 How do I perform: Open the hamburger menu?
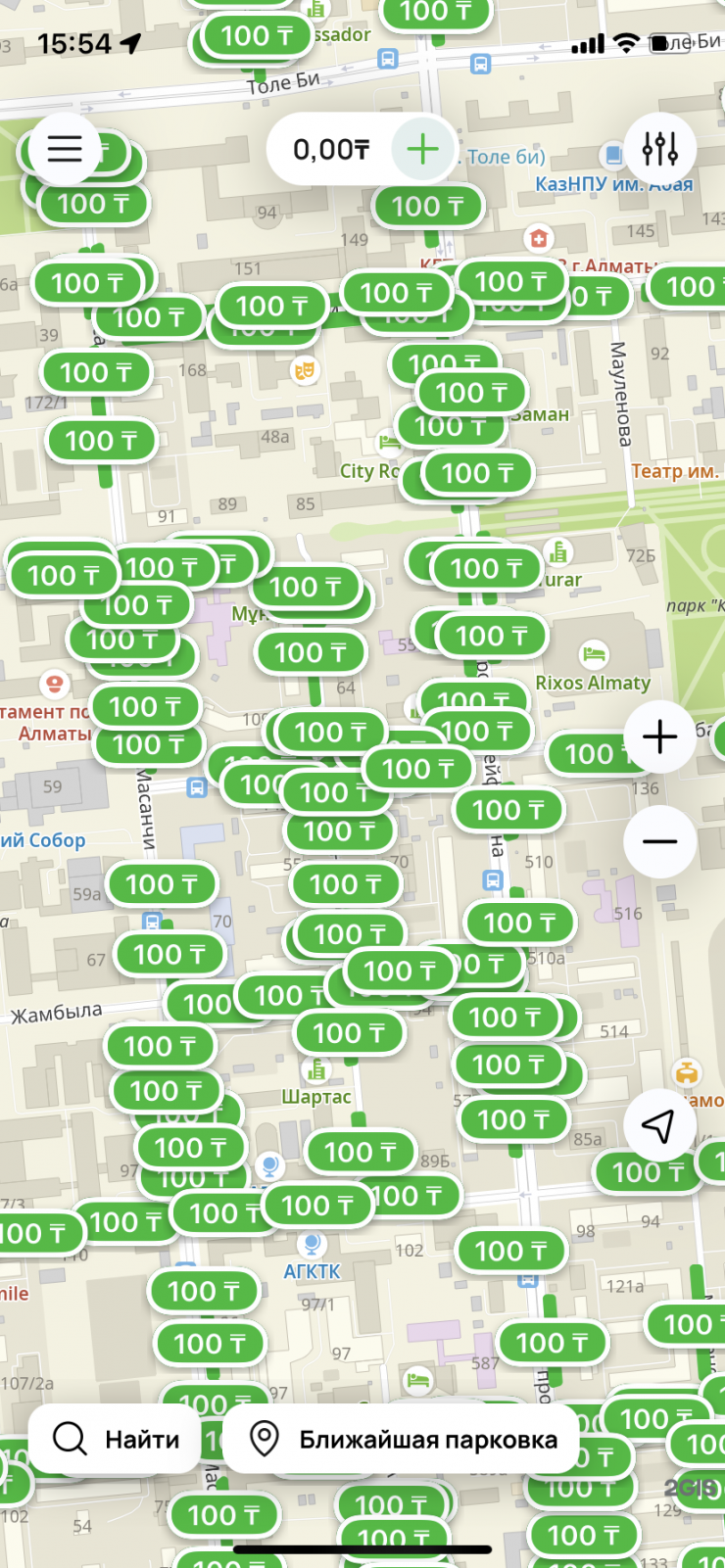click(65, 149)
